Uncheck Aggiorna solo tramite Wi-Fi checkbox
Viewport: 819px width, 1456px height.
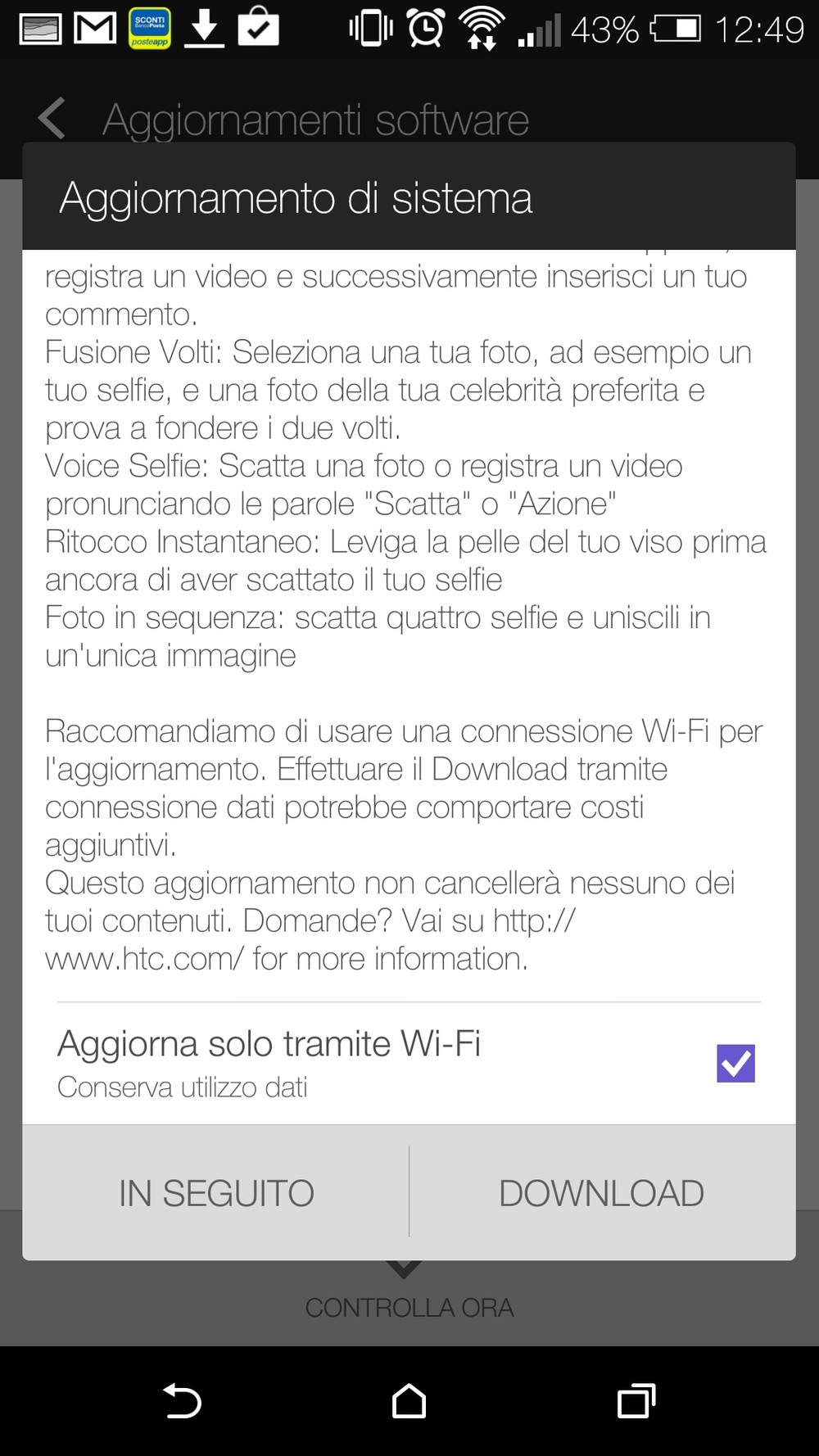click(735, 1063)
